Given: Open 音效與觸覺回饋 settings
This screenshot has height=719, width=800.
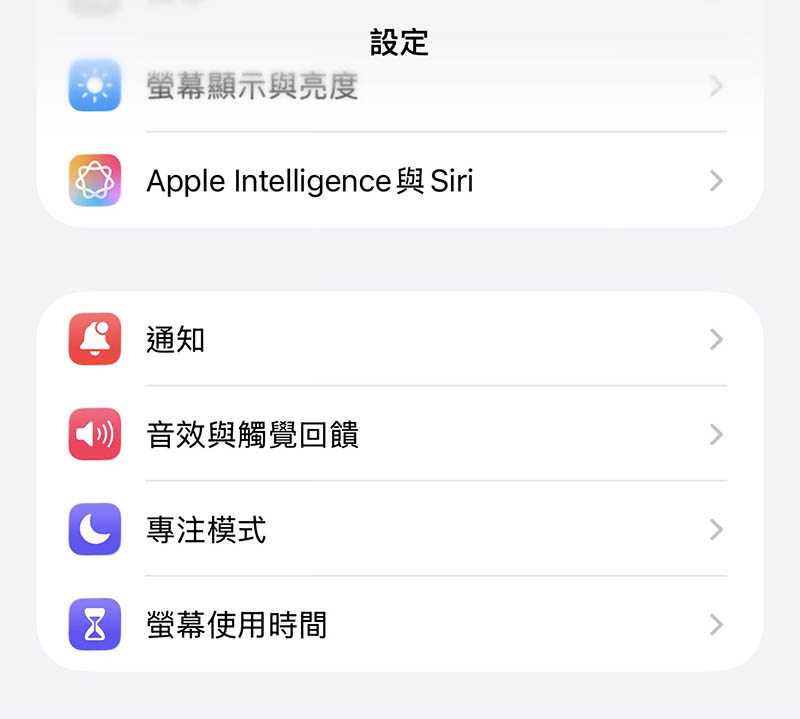Looking at the screenshot, I should pyautogui.click(x=400, y=434).
